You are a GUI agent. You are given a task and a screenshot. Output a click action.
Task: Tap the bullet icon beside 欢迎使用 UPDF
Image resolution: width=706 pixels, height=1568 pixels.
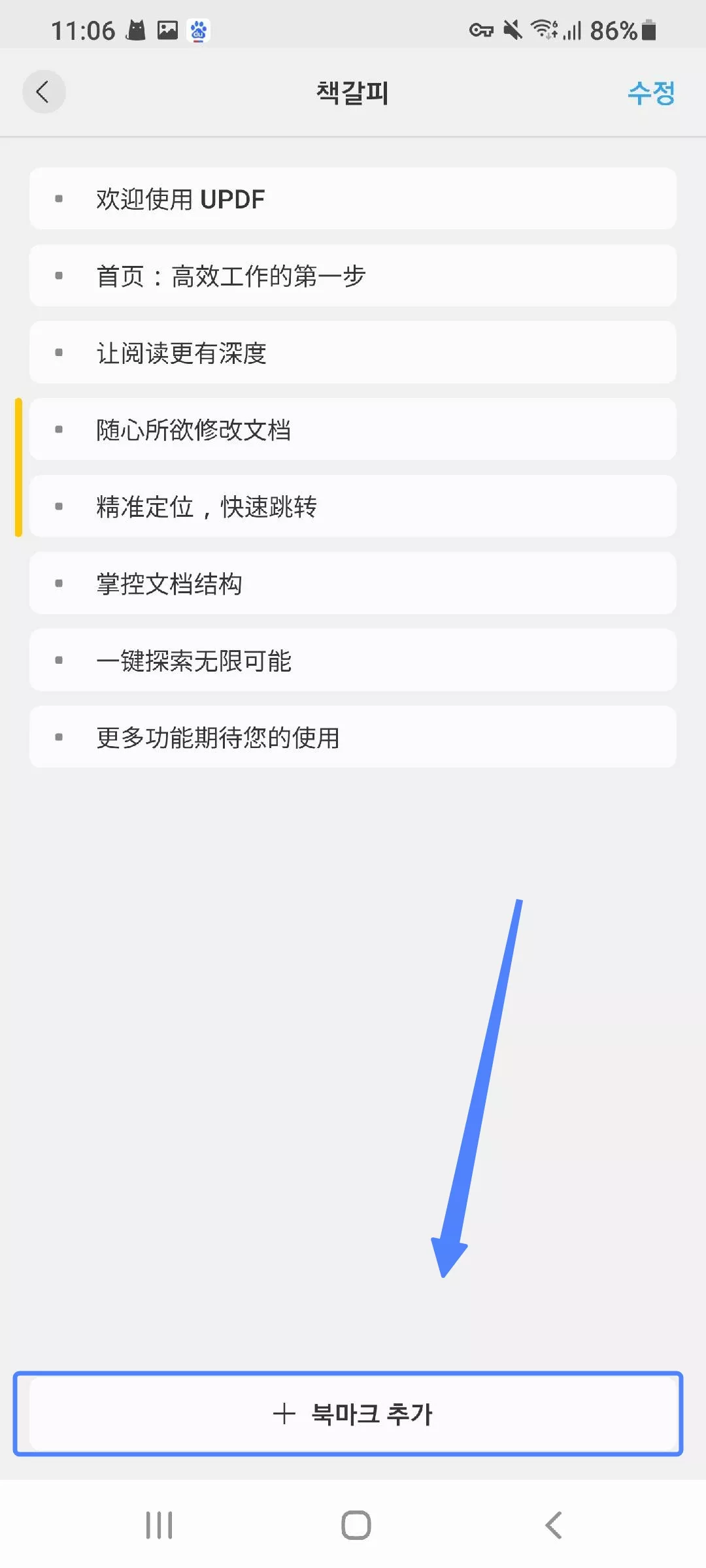[x=59, y=198]
